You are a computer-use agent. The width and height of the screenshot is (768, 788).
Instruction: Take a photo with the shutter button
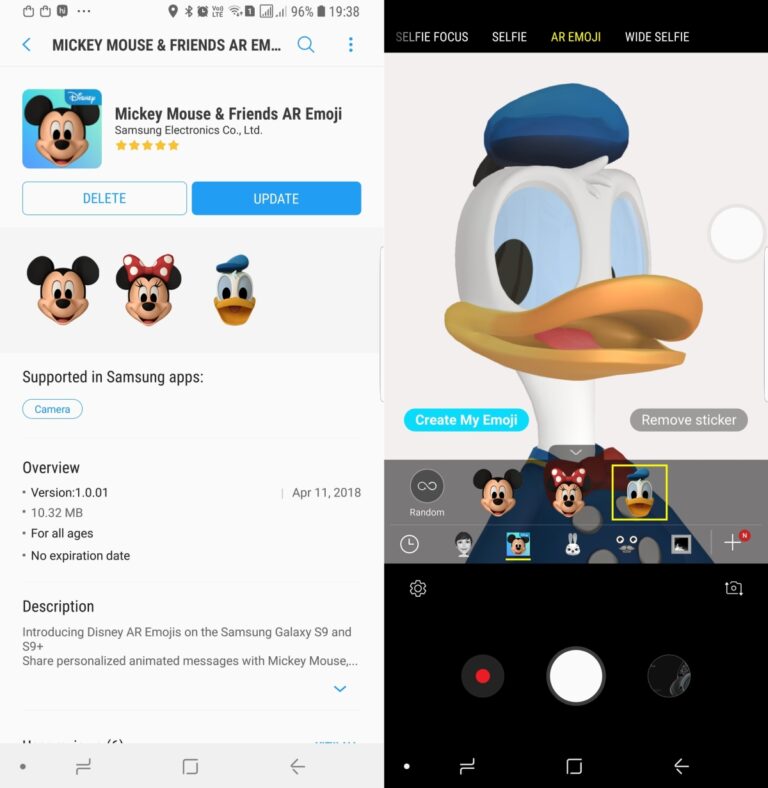click(x=575, y=677)
